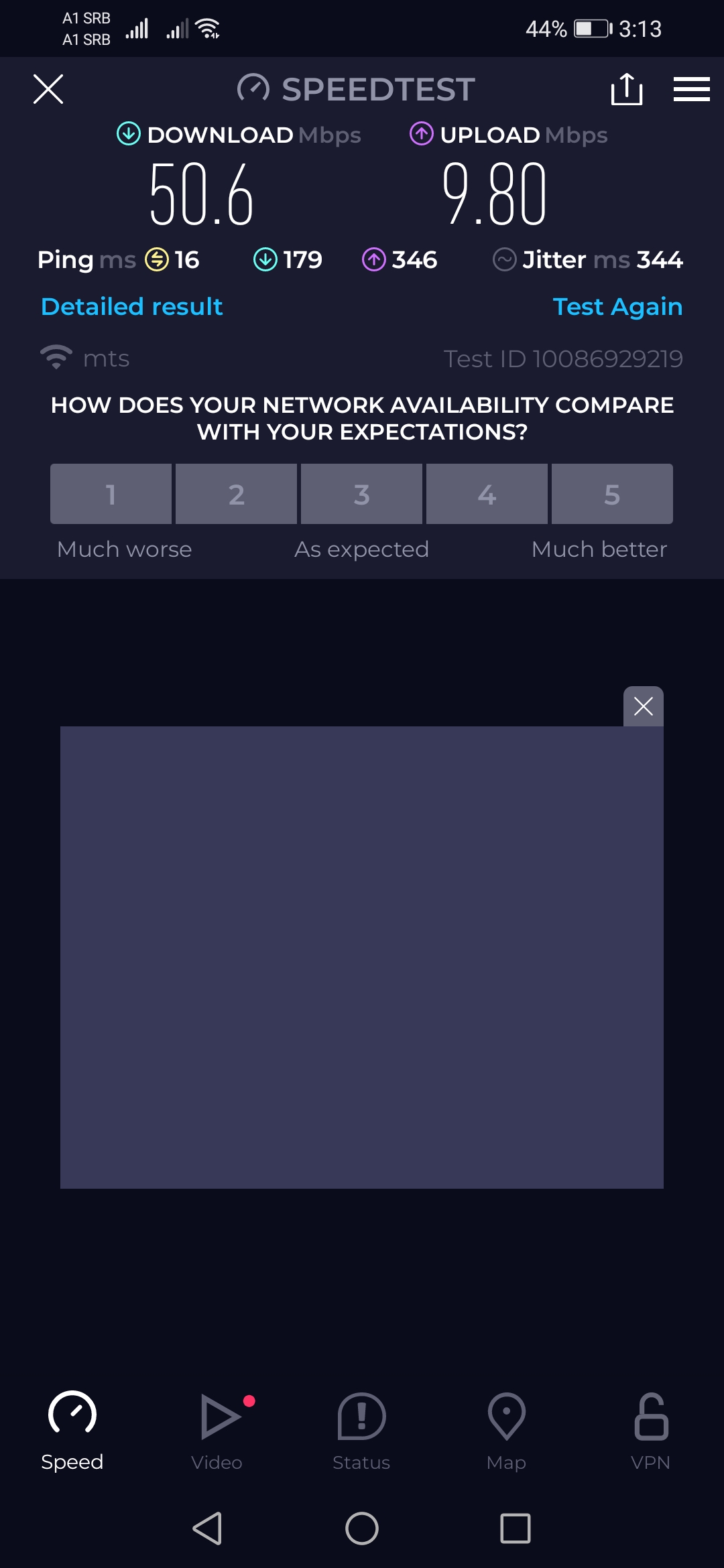
Task: Rate network availability as 2
Action: pos(236,494)
